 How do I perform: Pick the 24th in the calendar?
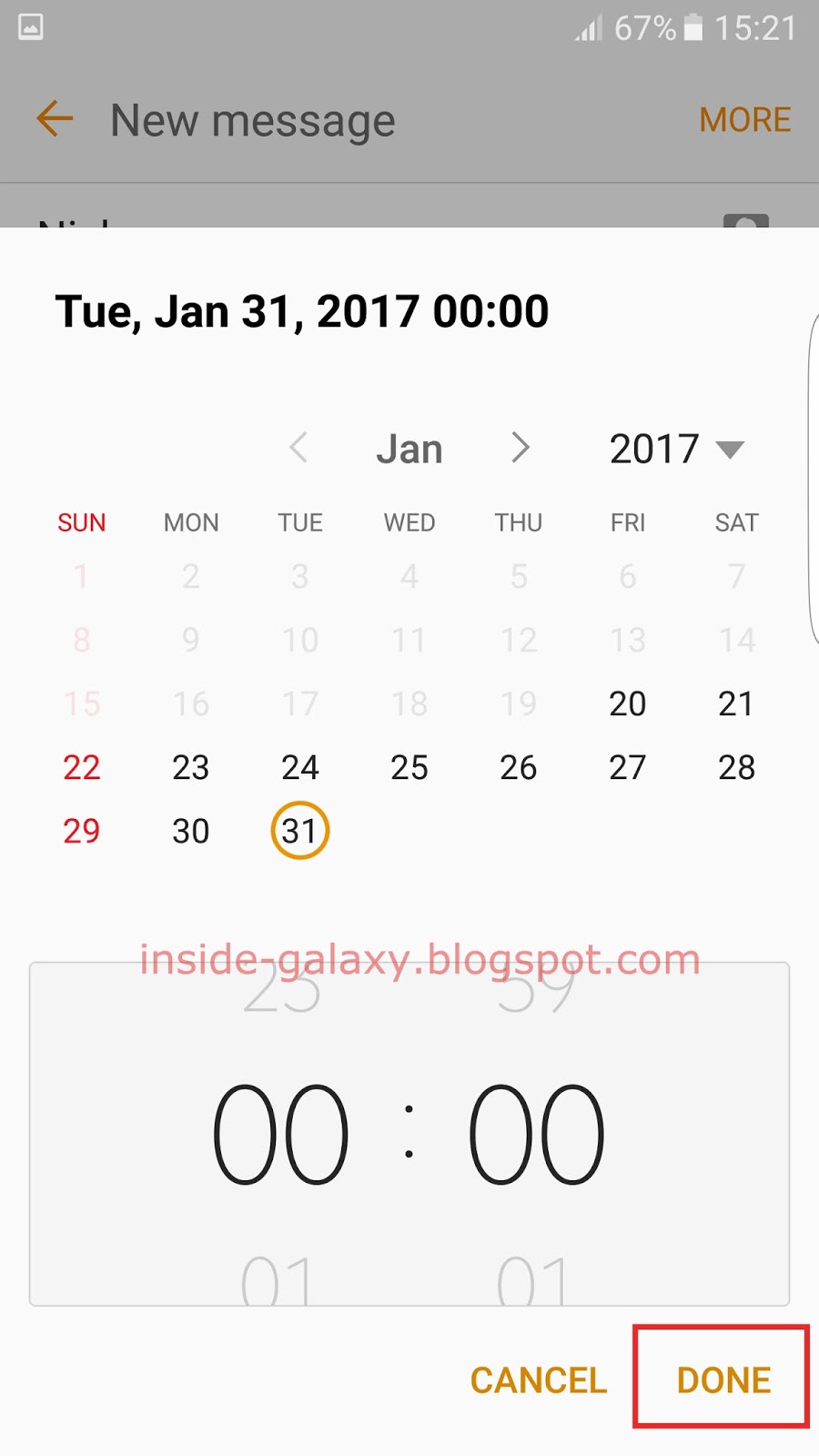click(300, 767)
